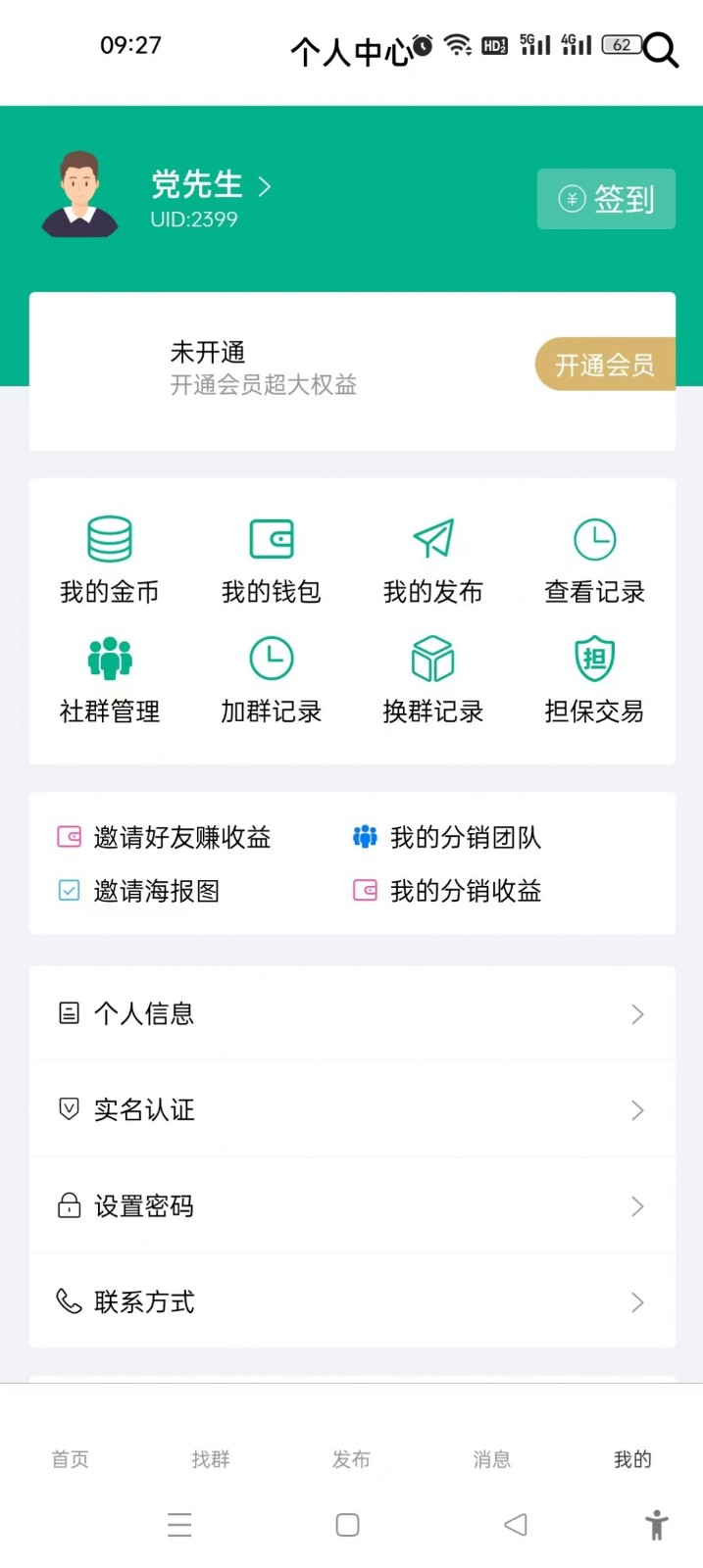Open the 设置密码 row

click(352, 1205)
